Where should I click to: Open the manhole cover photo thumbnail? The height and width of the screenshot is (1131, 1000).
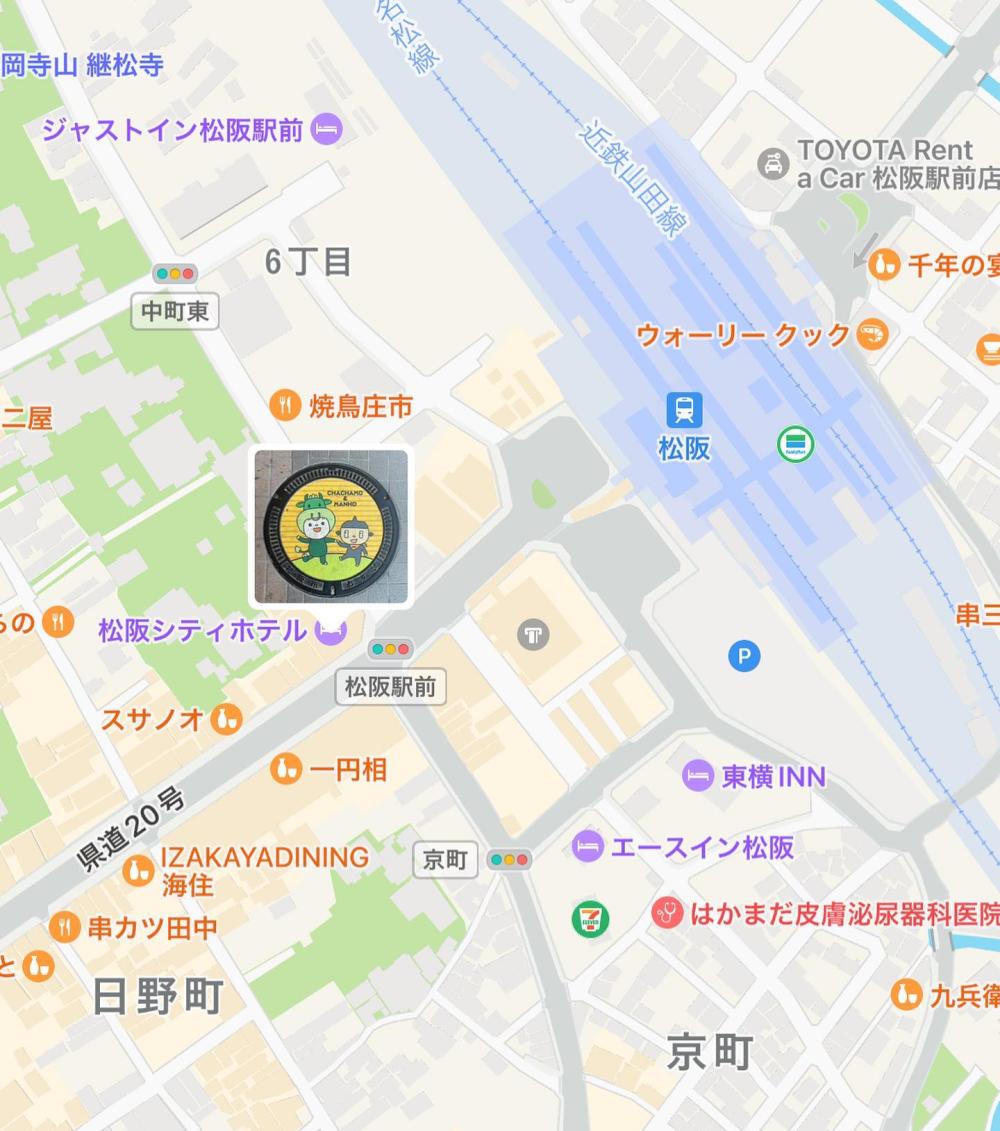[331, 527]
